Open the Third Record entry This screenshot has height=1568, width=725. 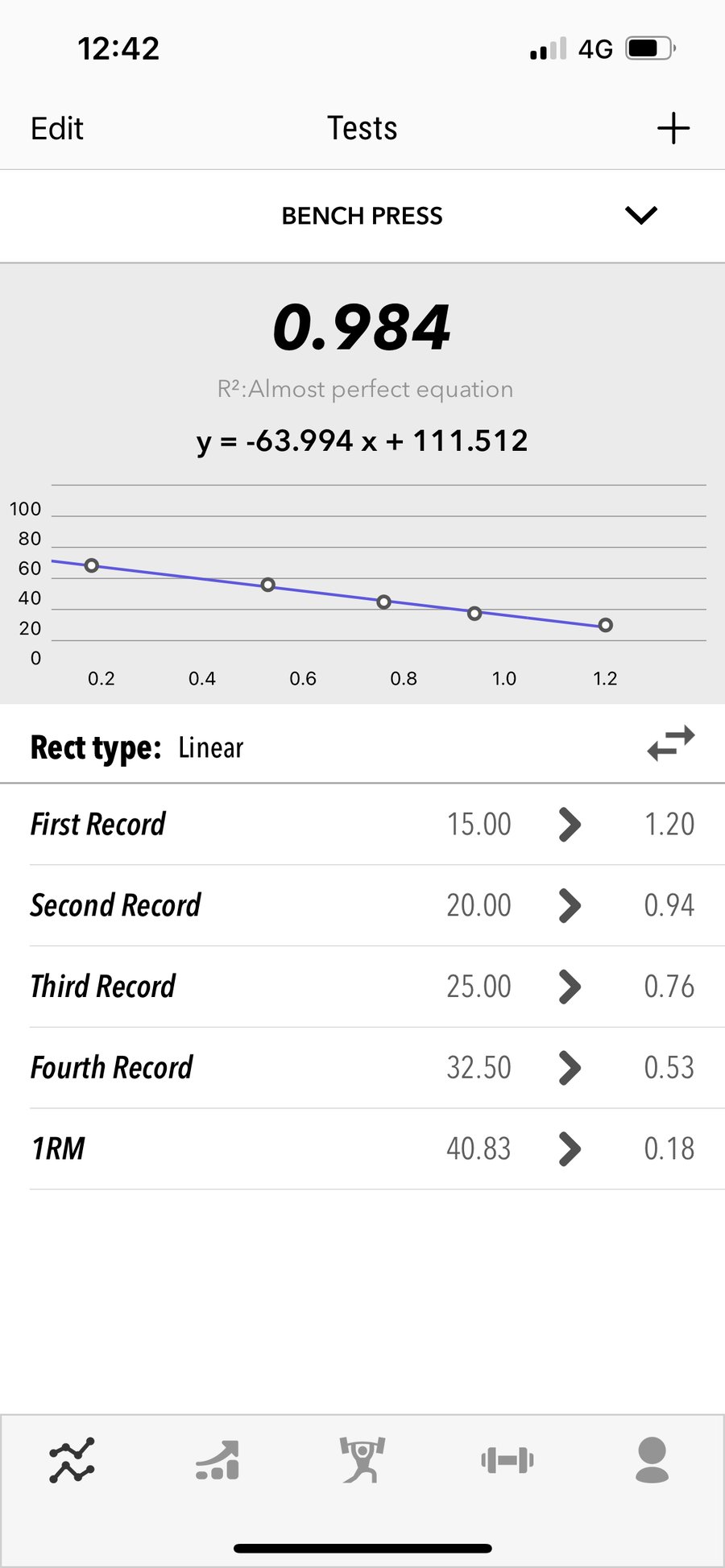pos(569,986)
